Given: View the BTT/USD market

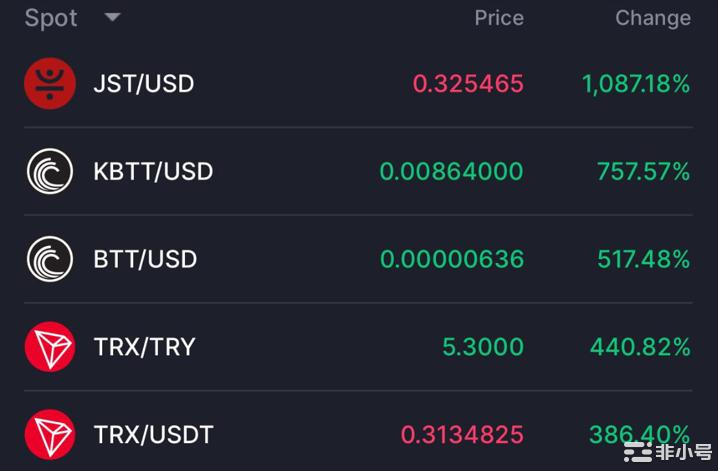Looking at the screenshot, I should tap(145, 260).
